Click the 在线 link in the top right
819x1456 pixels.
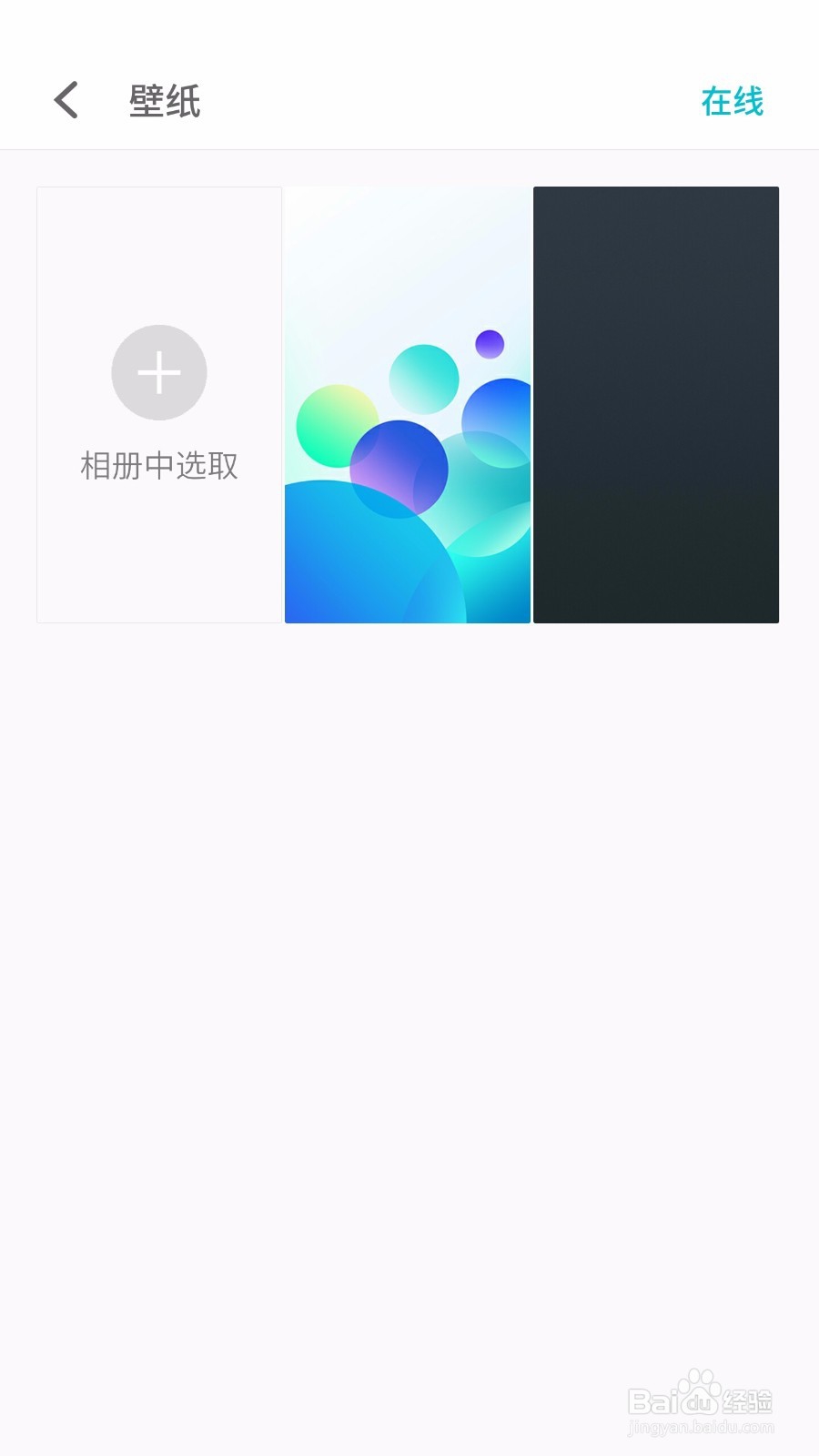[x=733, y=102]
